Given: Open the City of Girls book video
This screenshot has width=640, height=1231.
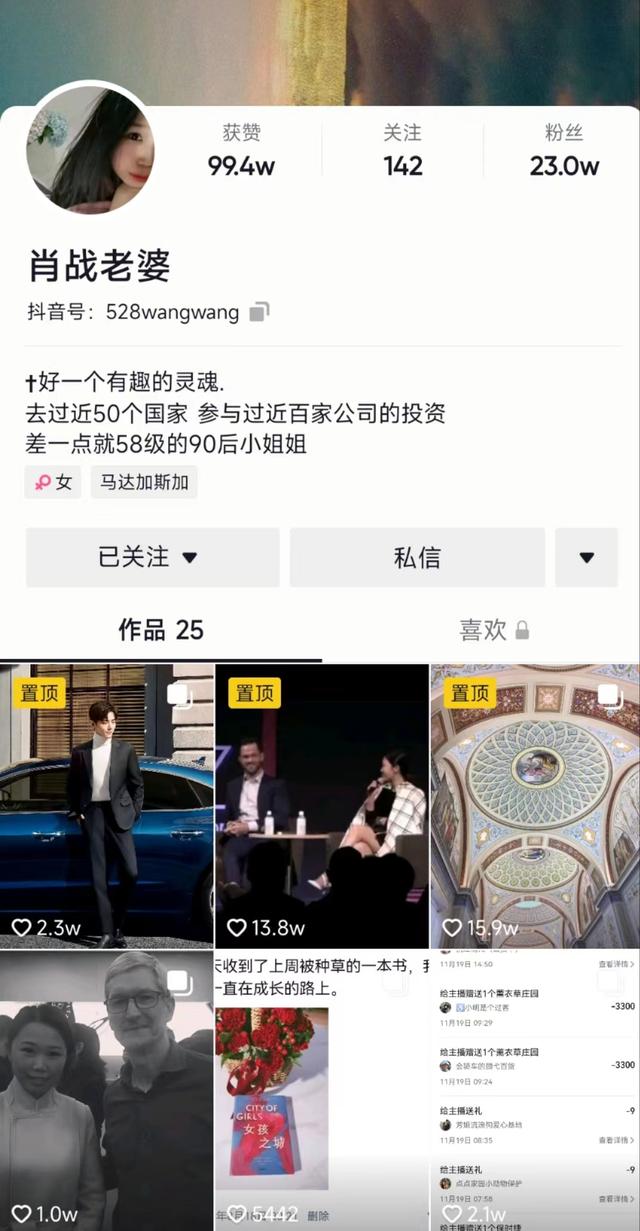Looking at the screenshot, I should click(322, 1090).
